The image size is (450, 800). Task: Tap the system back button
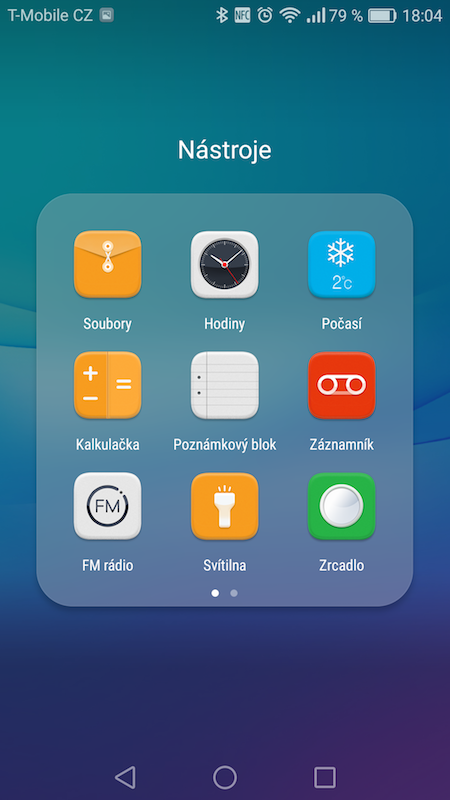[125, 778]
